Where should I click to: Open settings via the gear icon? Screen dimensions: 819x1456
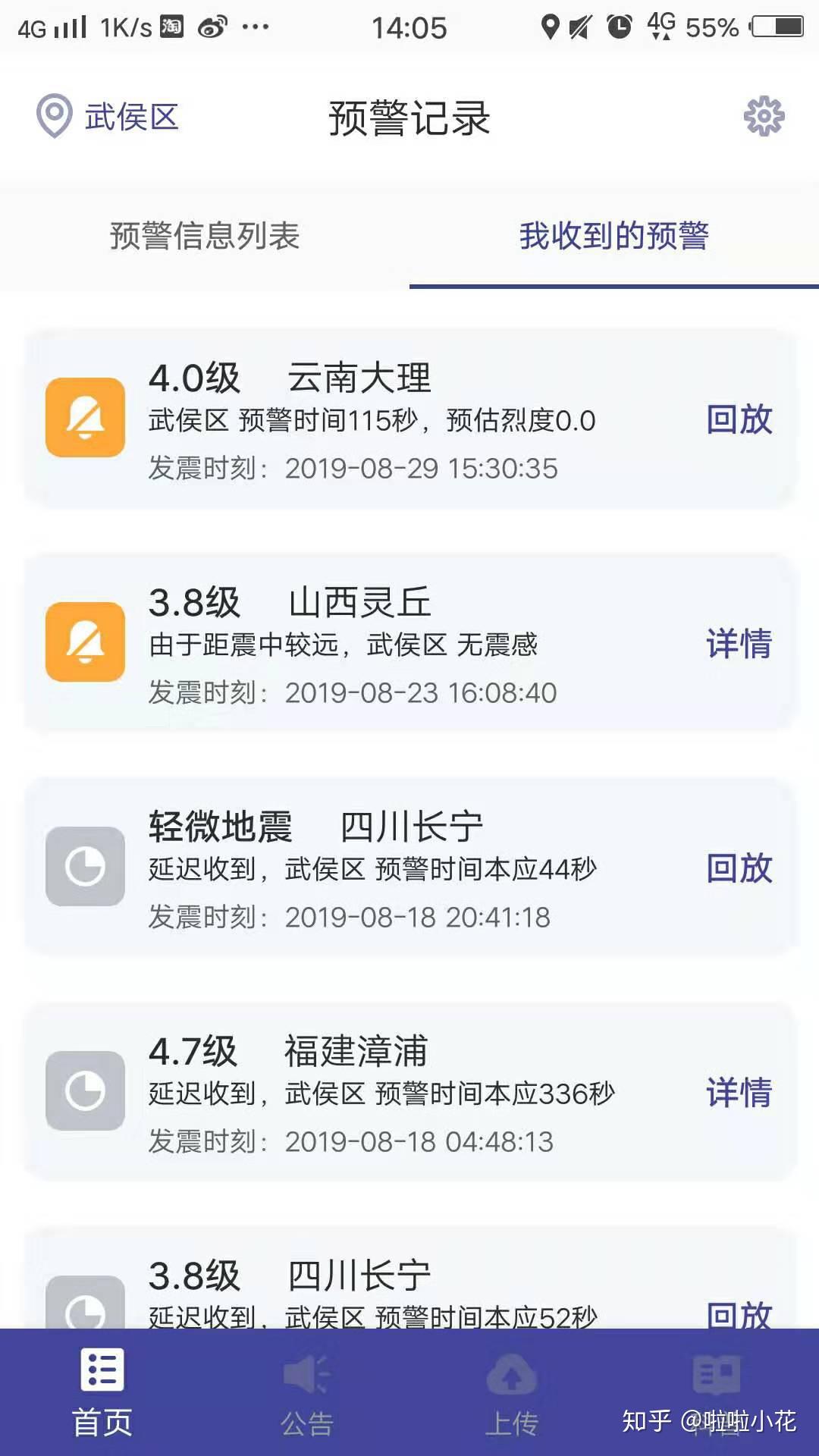pyautogui.click(x=766, y=116)
